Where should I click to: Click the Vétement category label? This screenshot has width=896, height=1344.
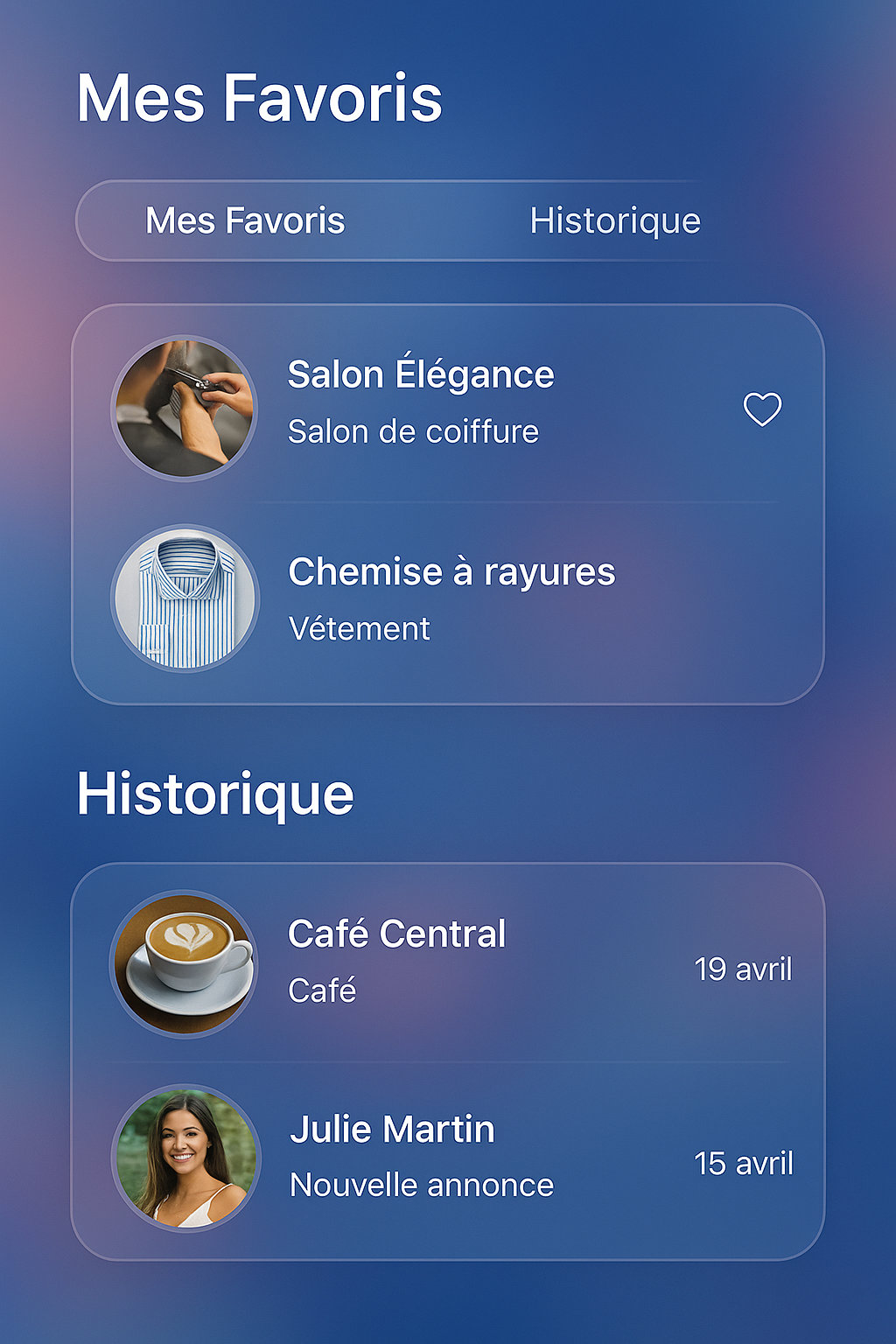(360, 628)
